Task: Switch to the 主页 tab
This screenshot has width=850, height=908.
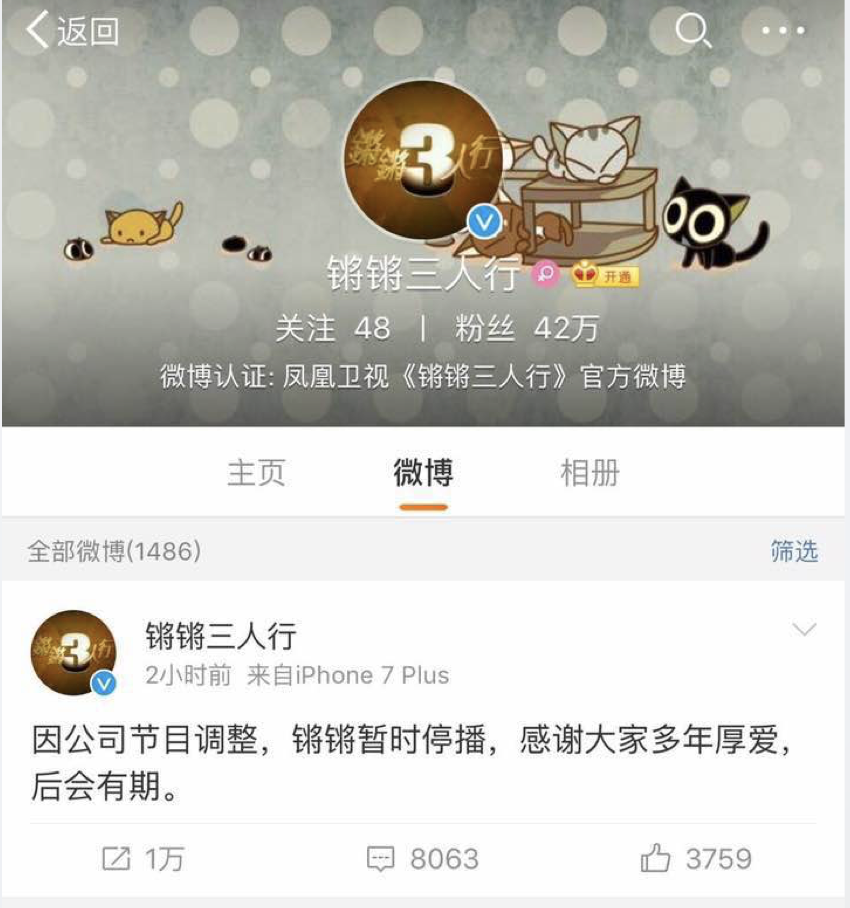Action: click(x=256, y=472)
